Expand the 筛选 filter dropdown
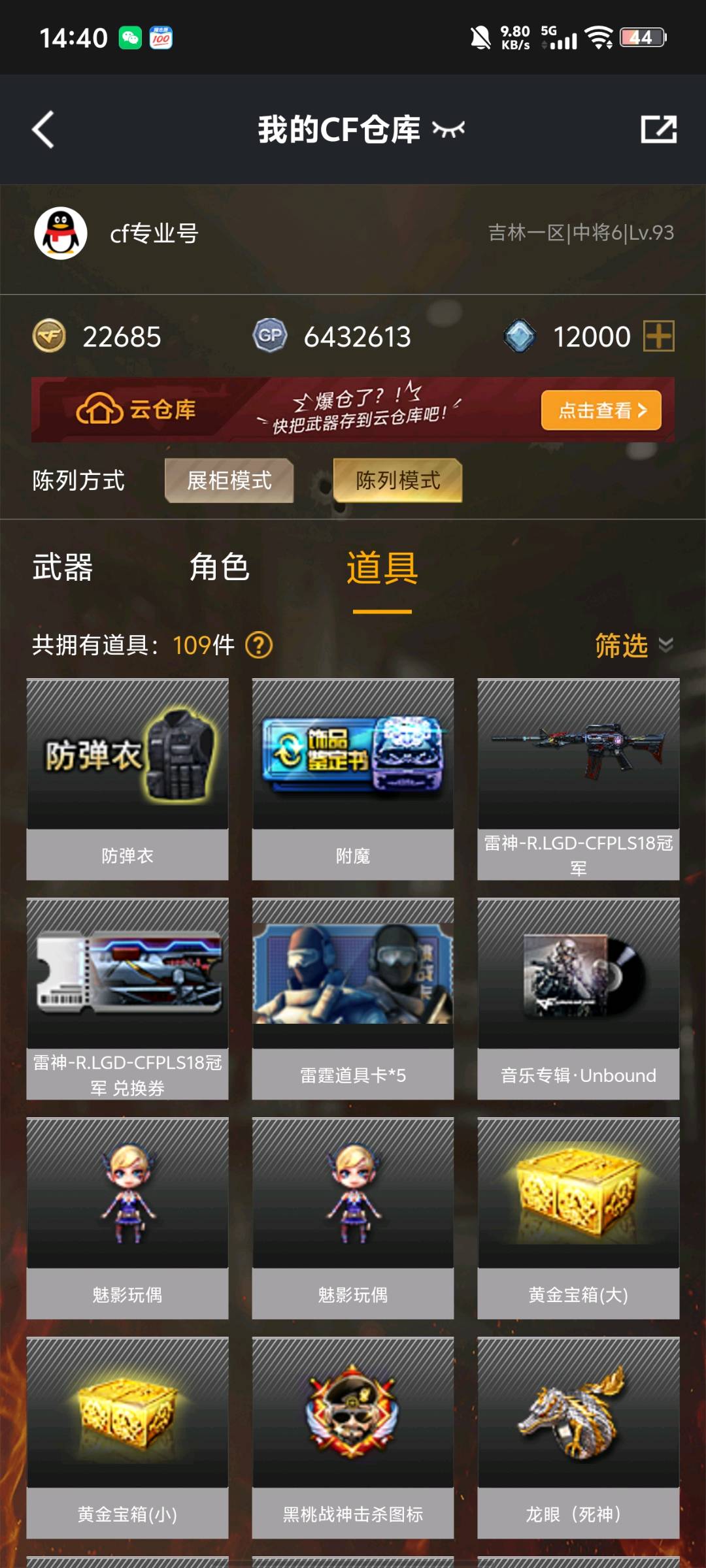The image size is (706, 1568). point(633,645)
